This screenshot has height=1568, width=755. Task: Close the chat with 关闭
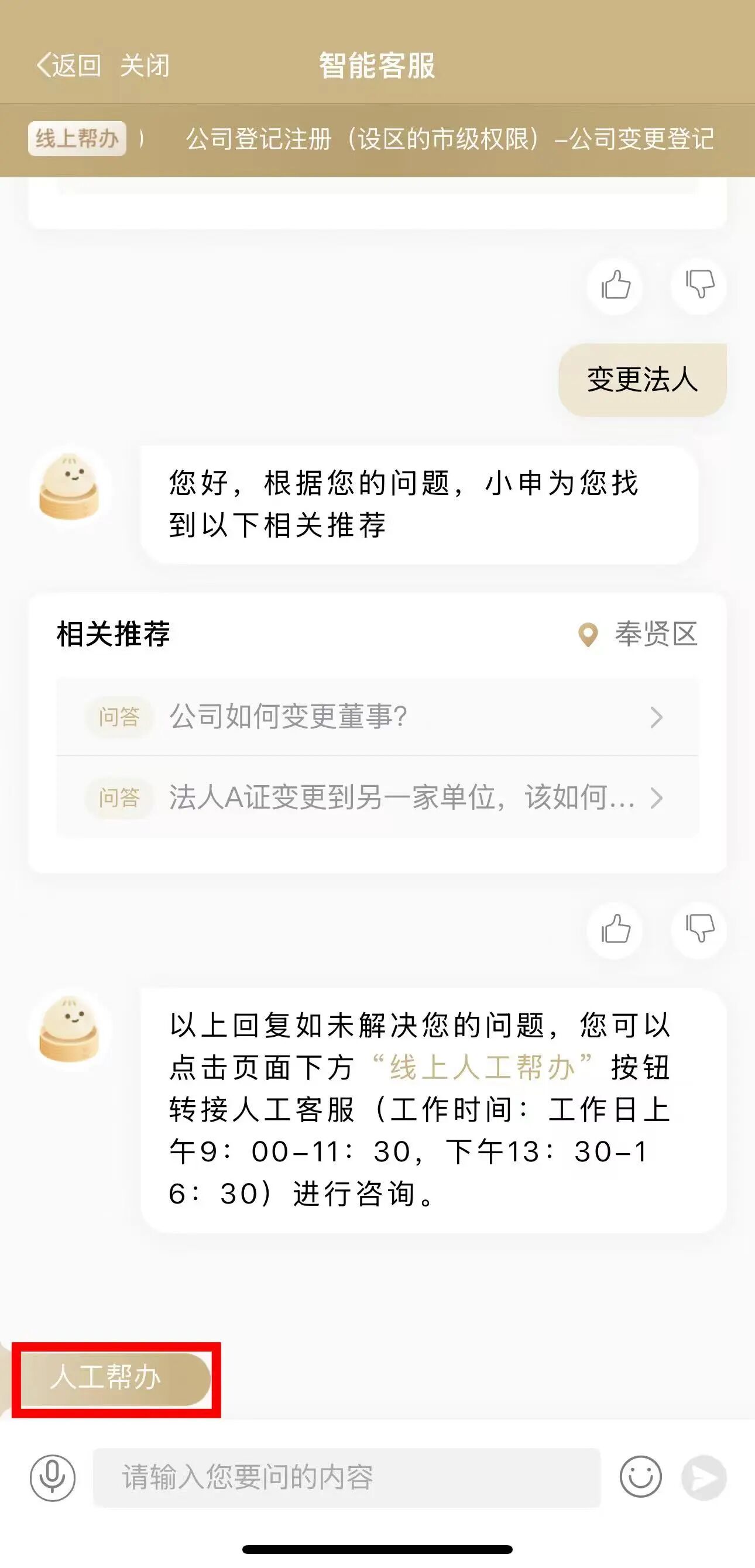tap(145, 65)
